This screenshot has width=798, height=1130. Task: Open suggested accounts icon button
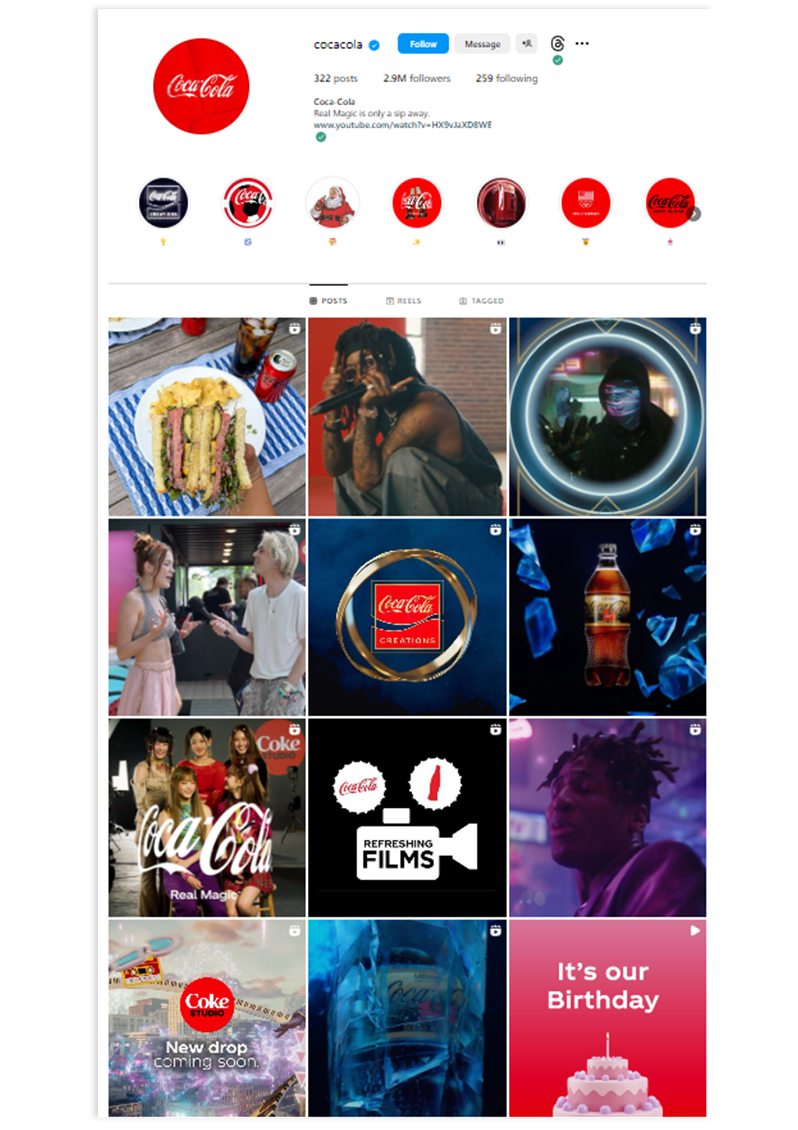pyautogui.click(x=526, y=44)
